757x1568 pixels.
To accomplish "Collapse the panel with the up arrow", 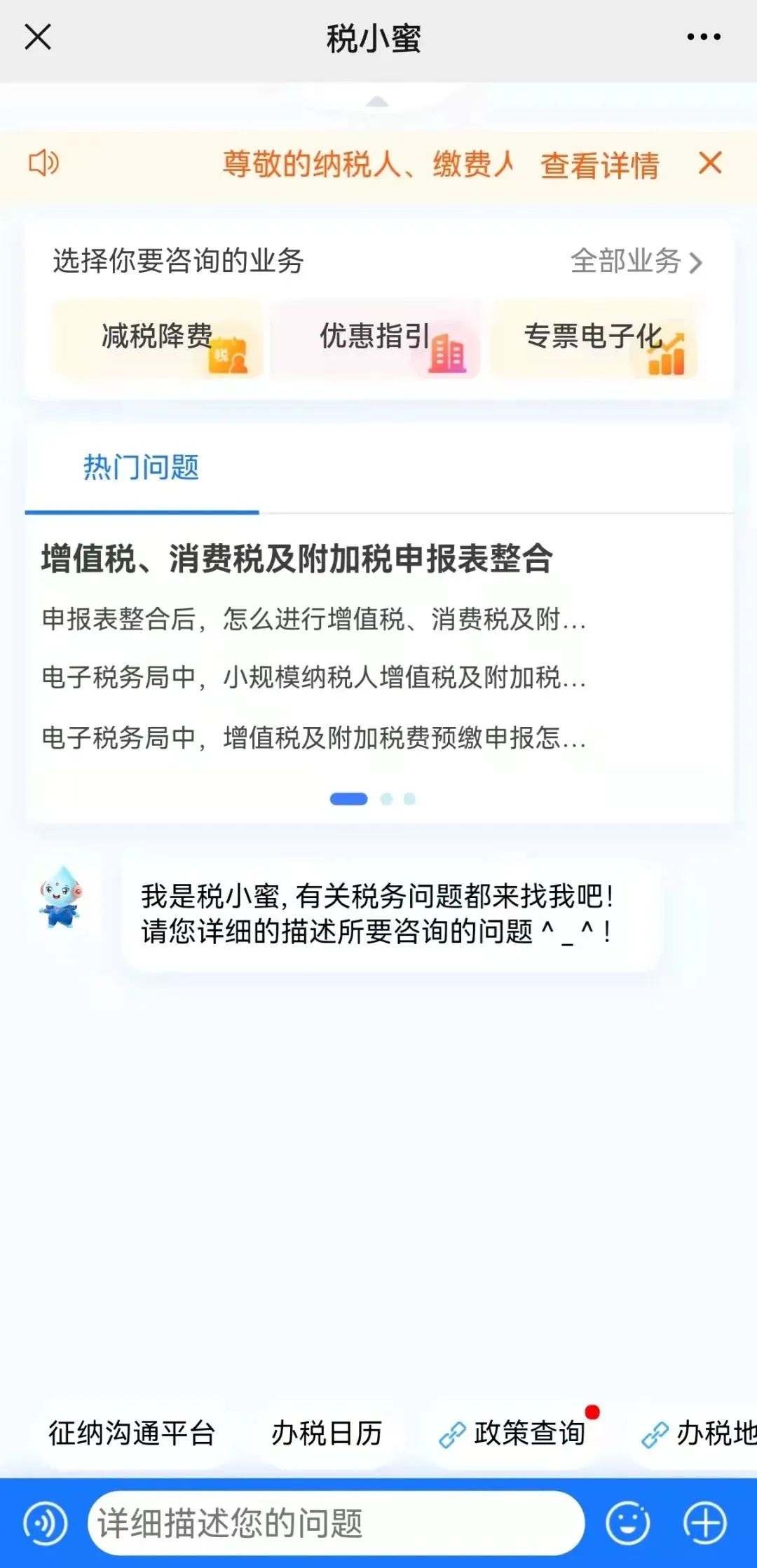I will click(x=377, y=102).
